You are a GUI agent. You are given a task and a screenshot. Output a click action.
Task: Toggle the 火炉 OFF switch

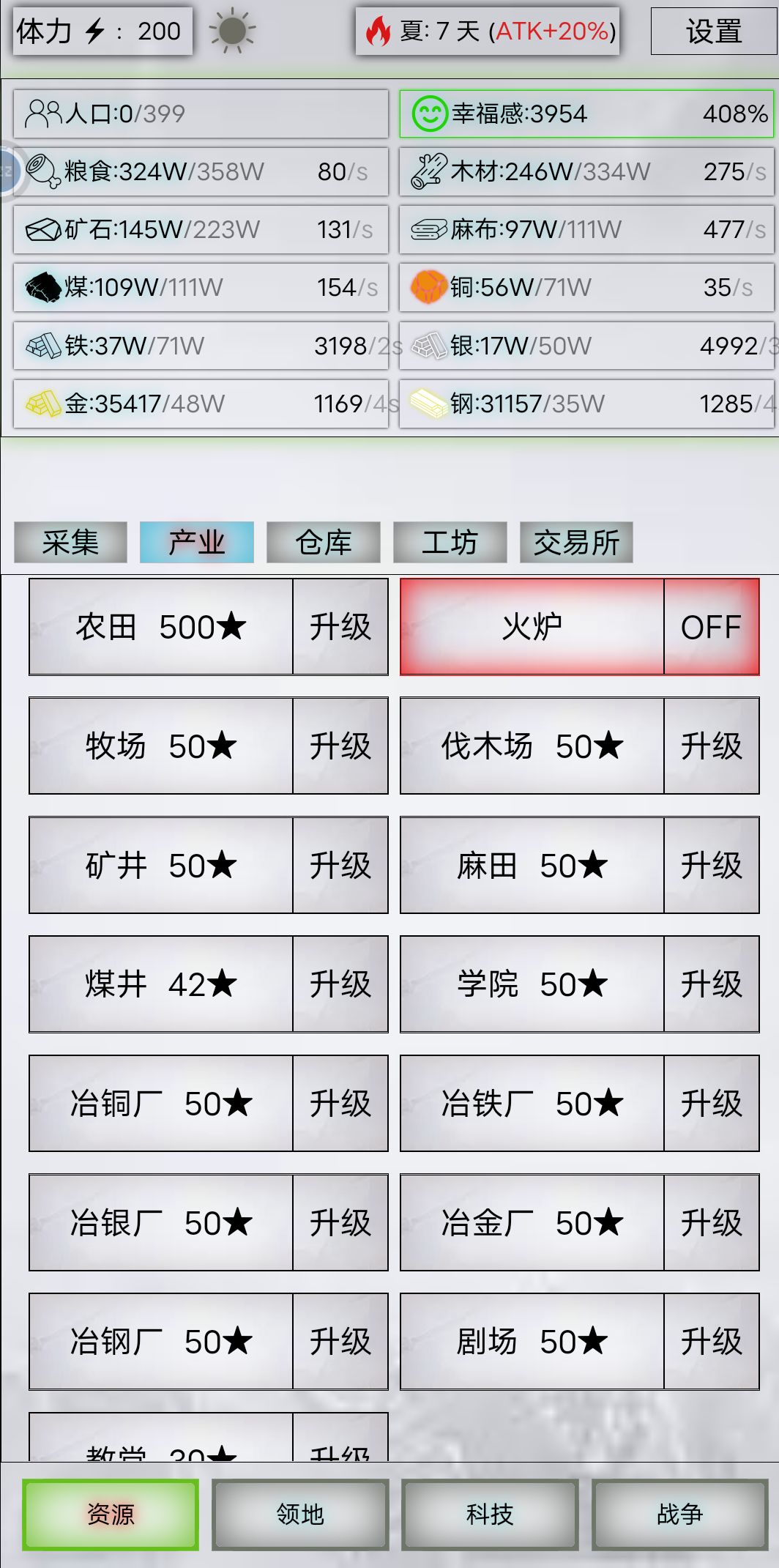tap(711, 627)
